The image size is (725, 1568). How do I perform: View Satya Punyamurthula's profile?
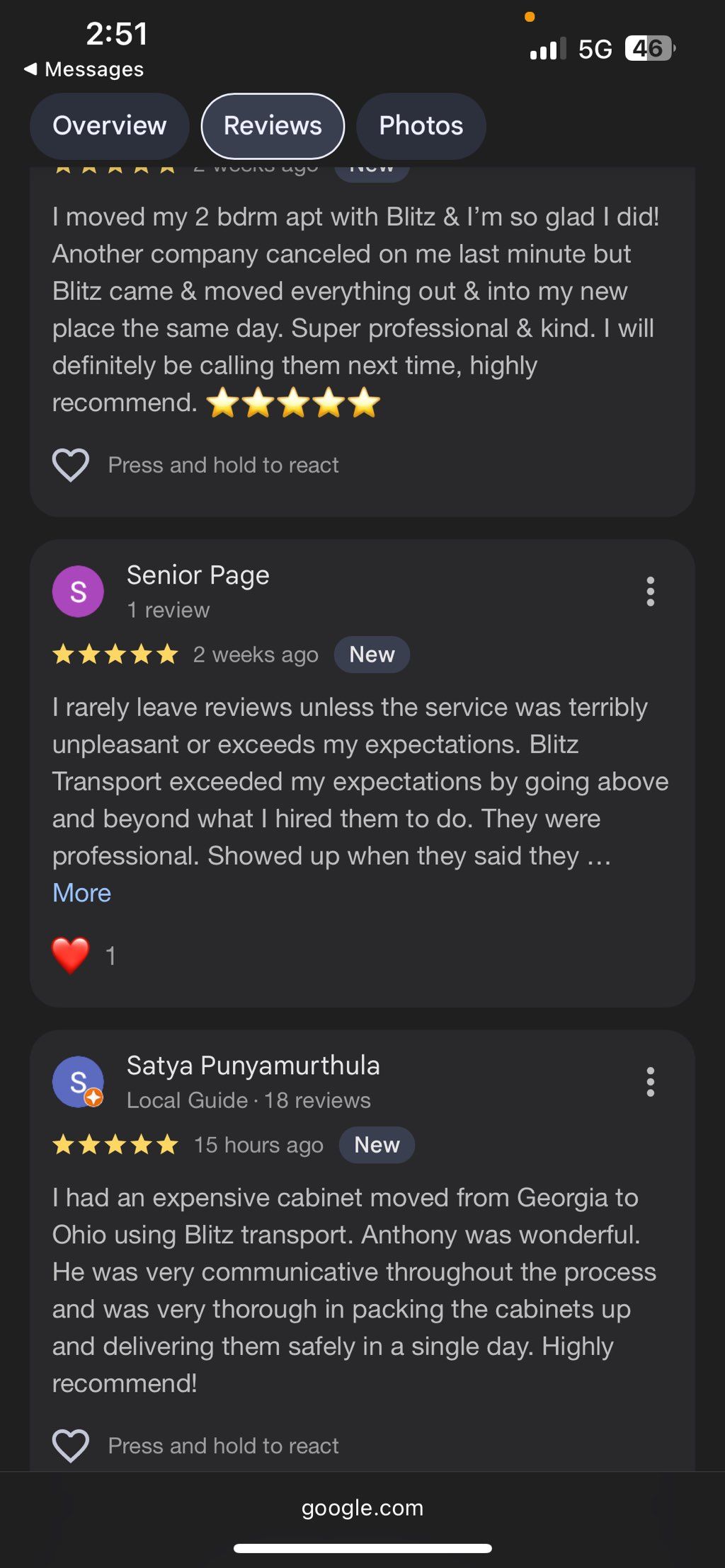pyautogui.click(x=253, y=1066)
